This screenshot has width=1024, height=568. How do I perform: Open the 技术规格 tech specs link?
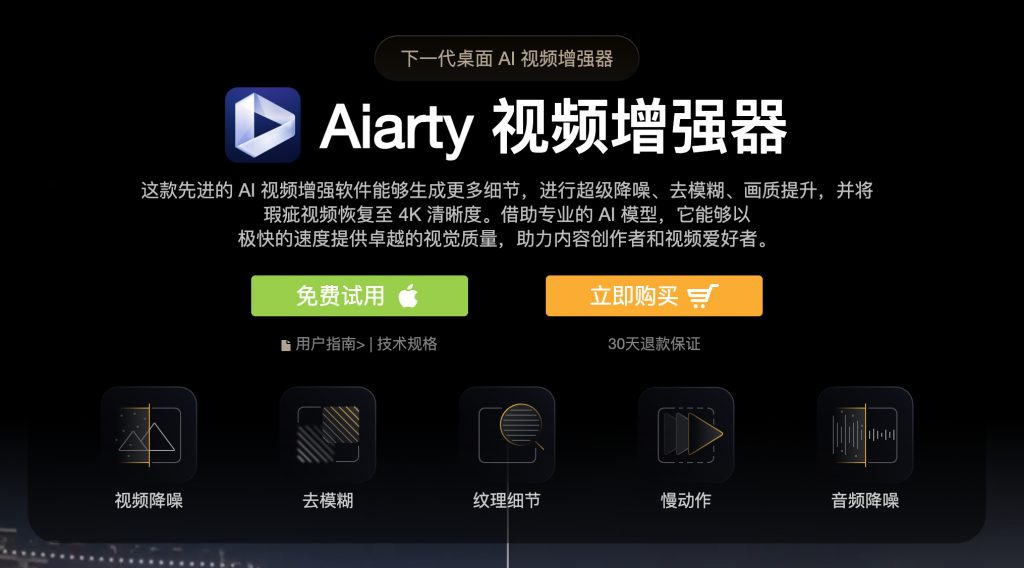(407, 344)
